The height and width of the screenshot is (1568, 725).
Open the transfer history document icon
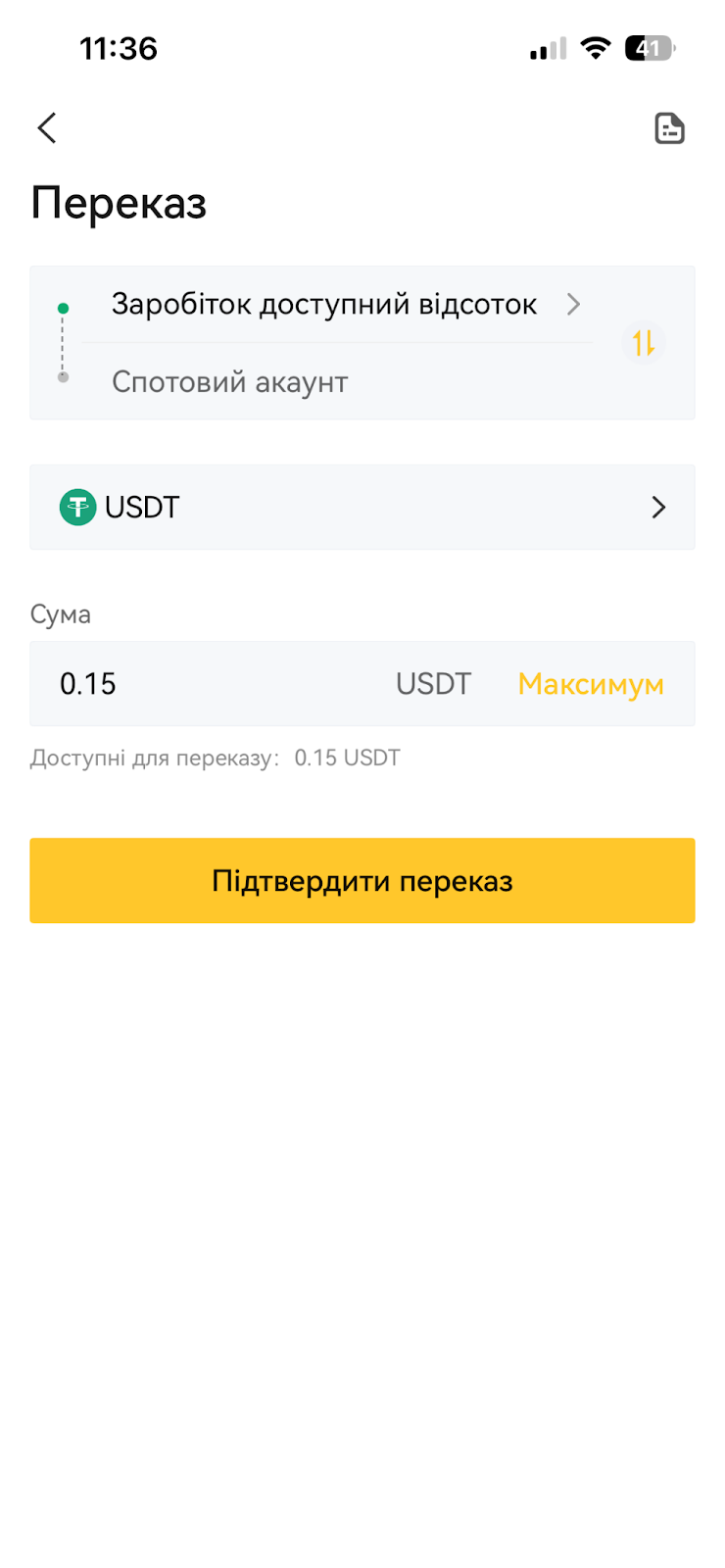click(669, 128)
